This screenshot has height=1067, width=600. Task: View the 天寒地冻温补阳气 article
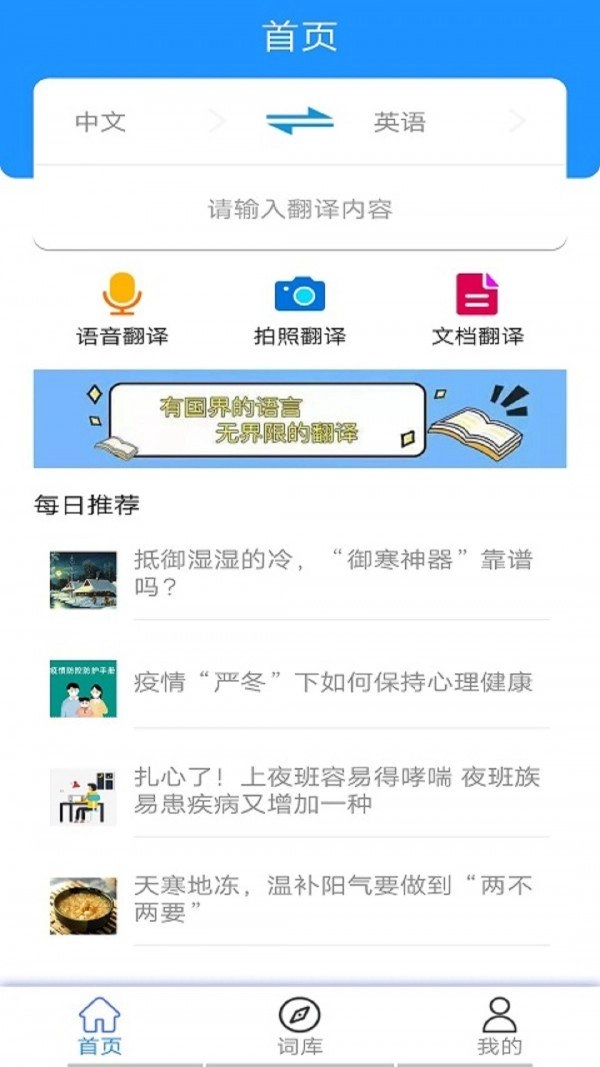[x=299, y=899]
